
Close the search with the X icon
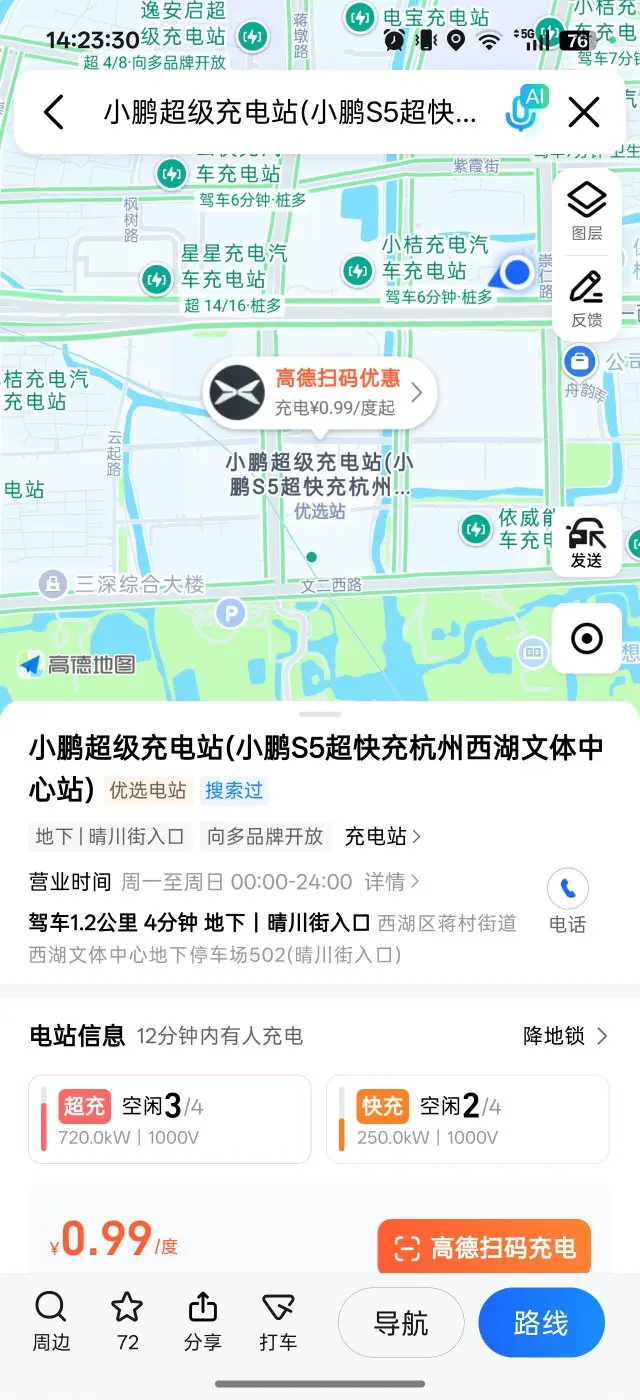[x=584, y=112]
